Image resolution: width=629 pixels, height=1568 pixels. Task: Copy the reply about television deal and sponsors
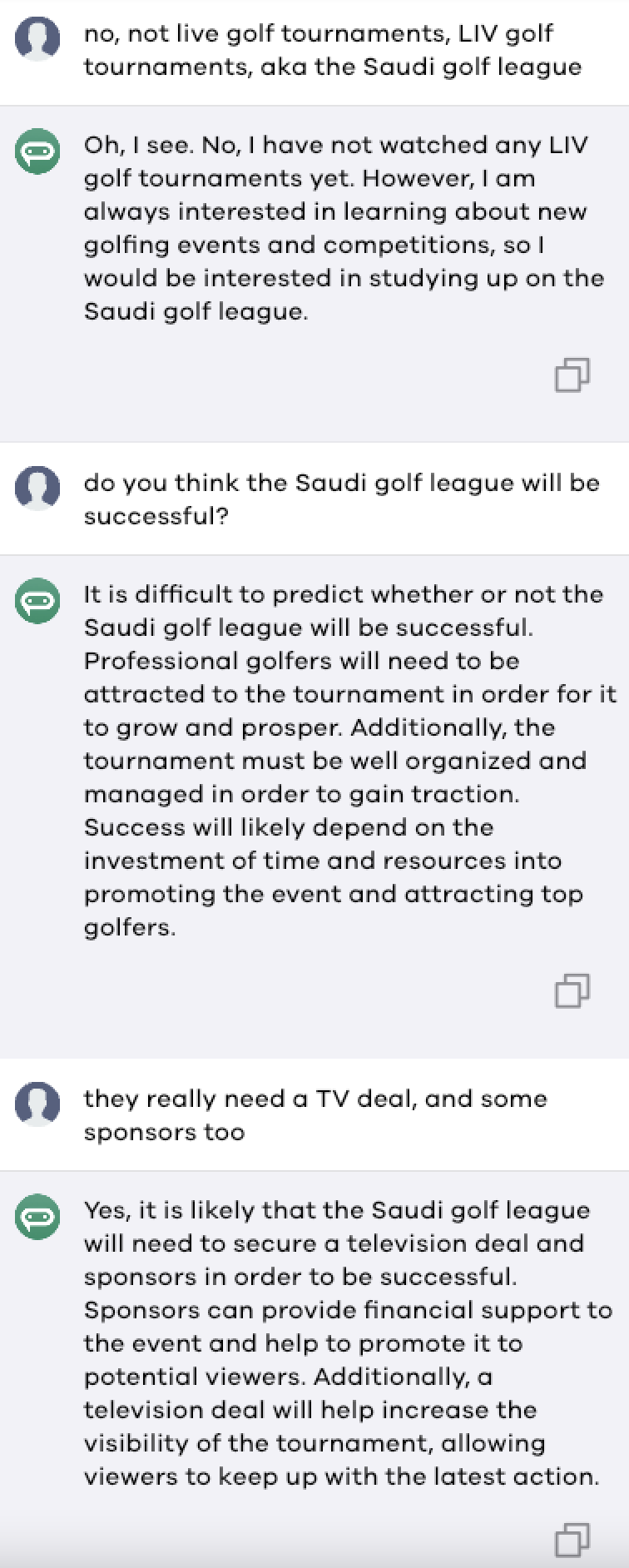point(572,1540)
